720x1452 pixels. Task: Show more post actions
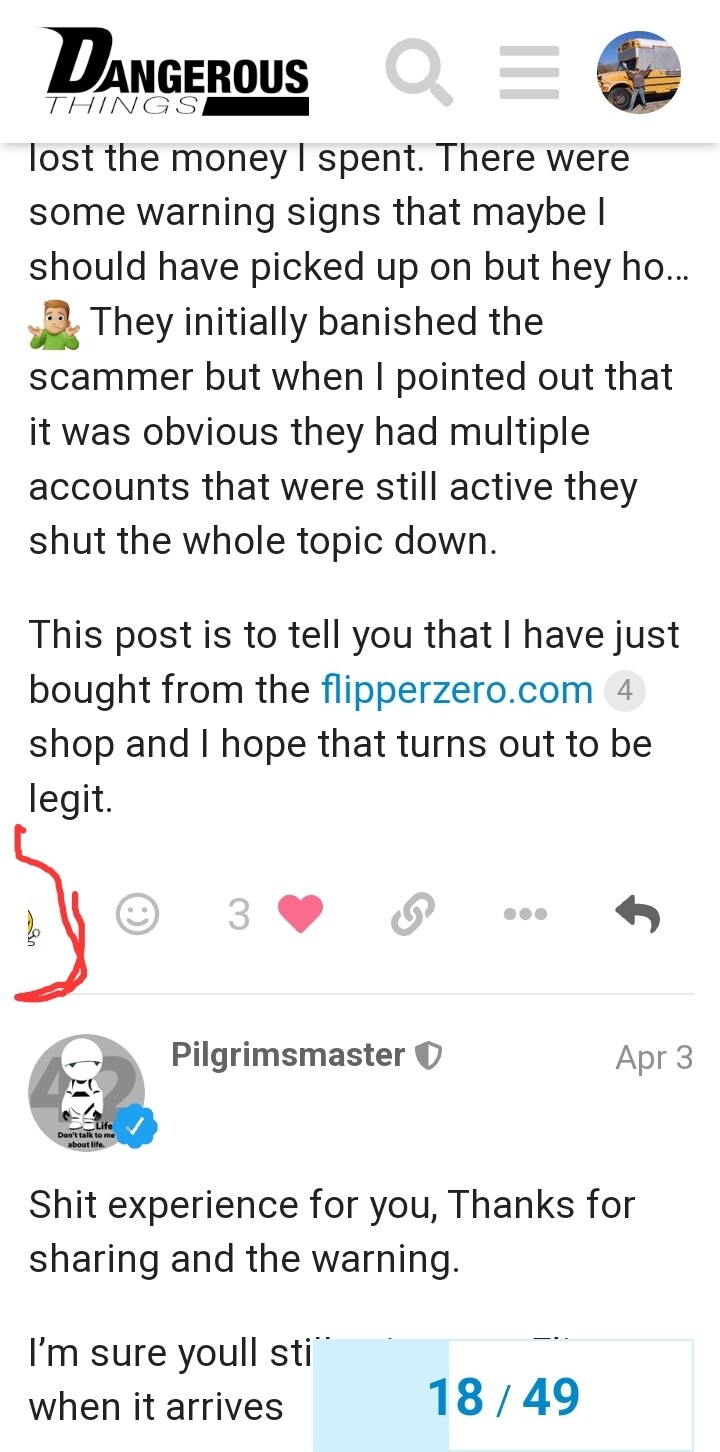click(525, 914)
